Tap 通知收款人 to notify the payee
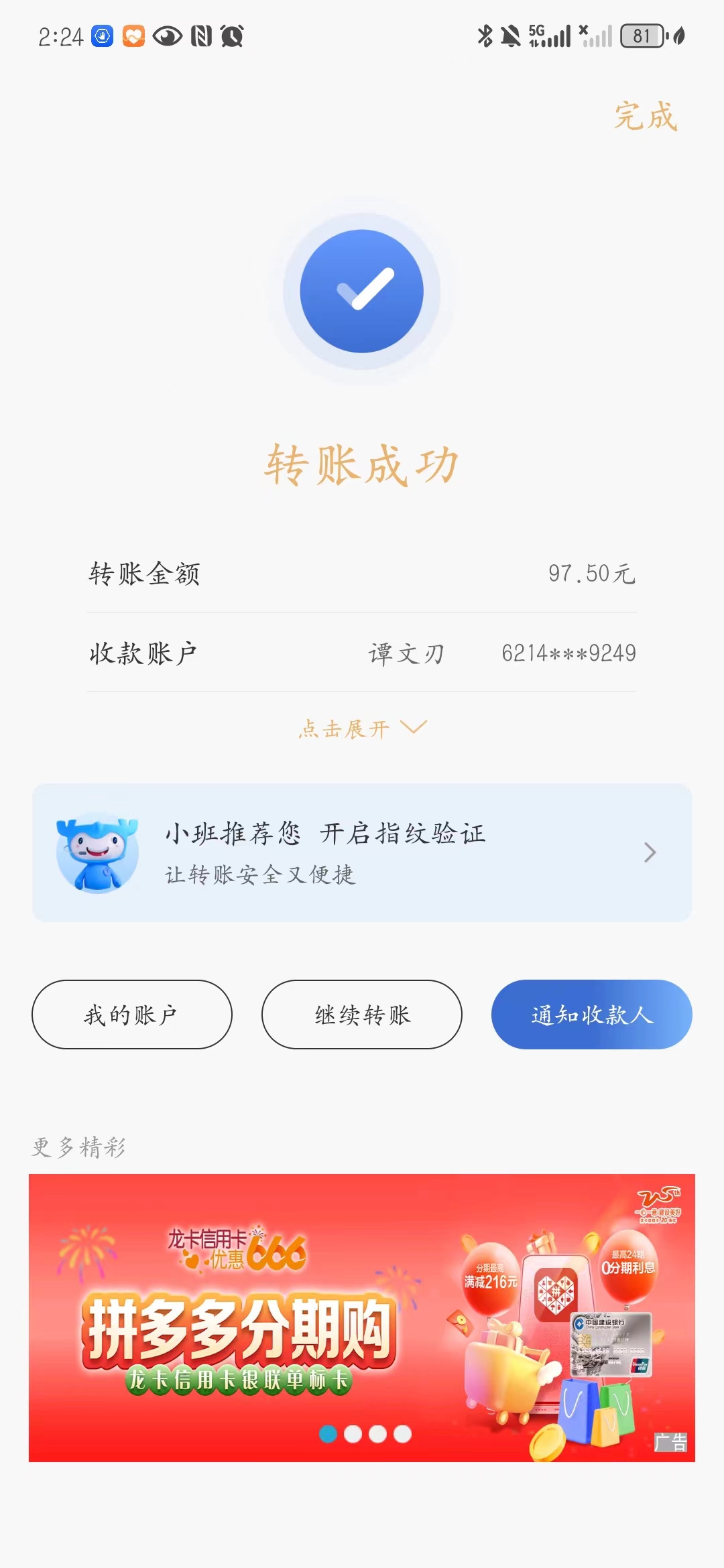Viewport: 724px width, 1568px height. pos(592,1015)
